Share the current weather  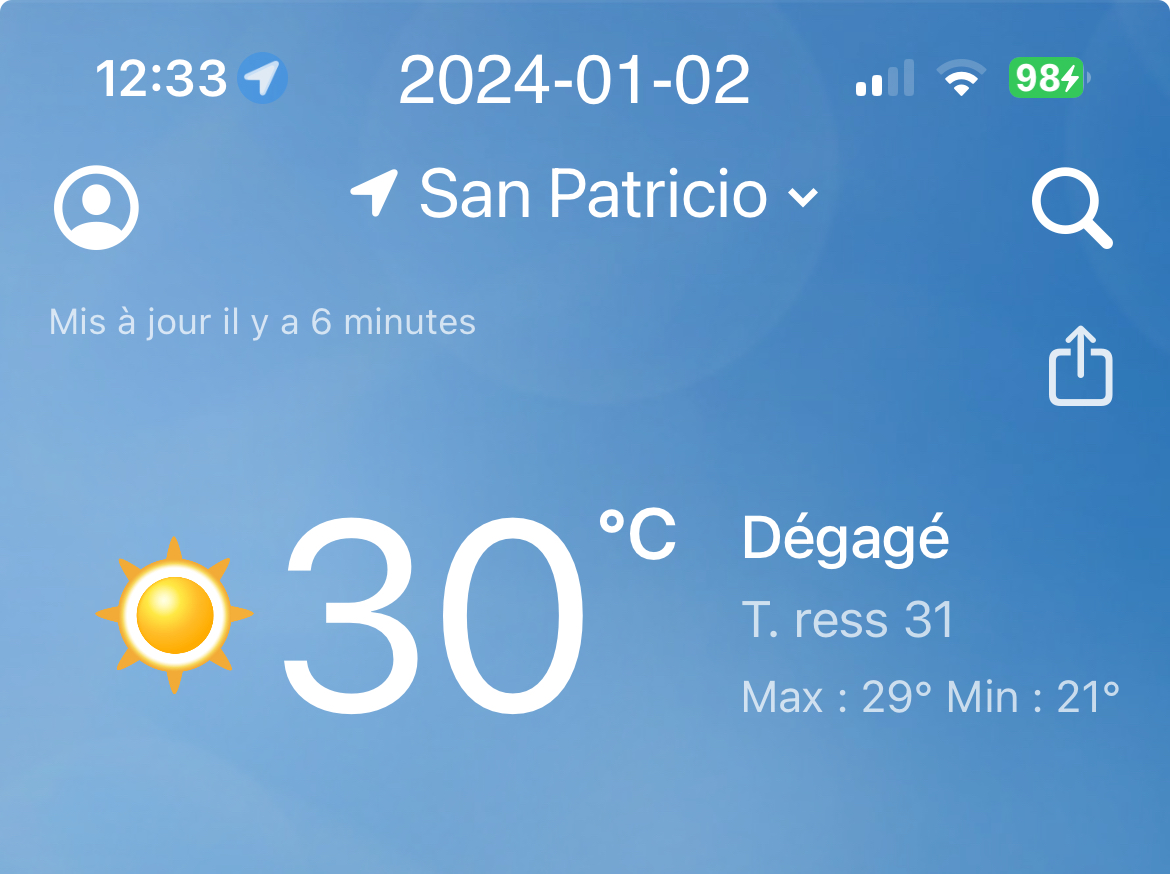point(1080,366)
